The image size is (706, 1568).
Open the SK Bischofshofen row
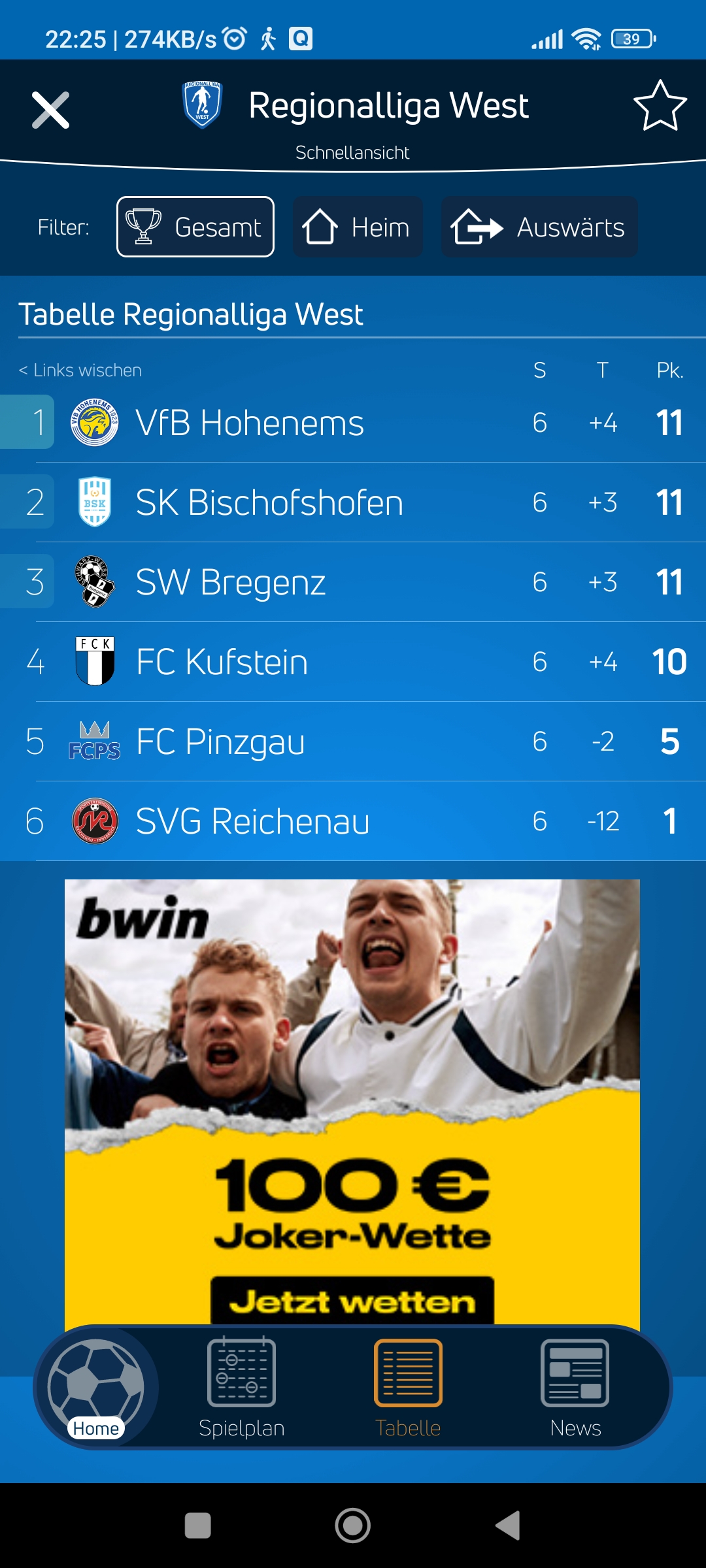[353, 502]
